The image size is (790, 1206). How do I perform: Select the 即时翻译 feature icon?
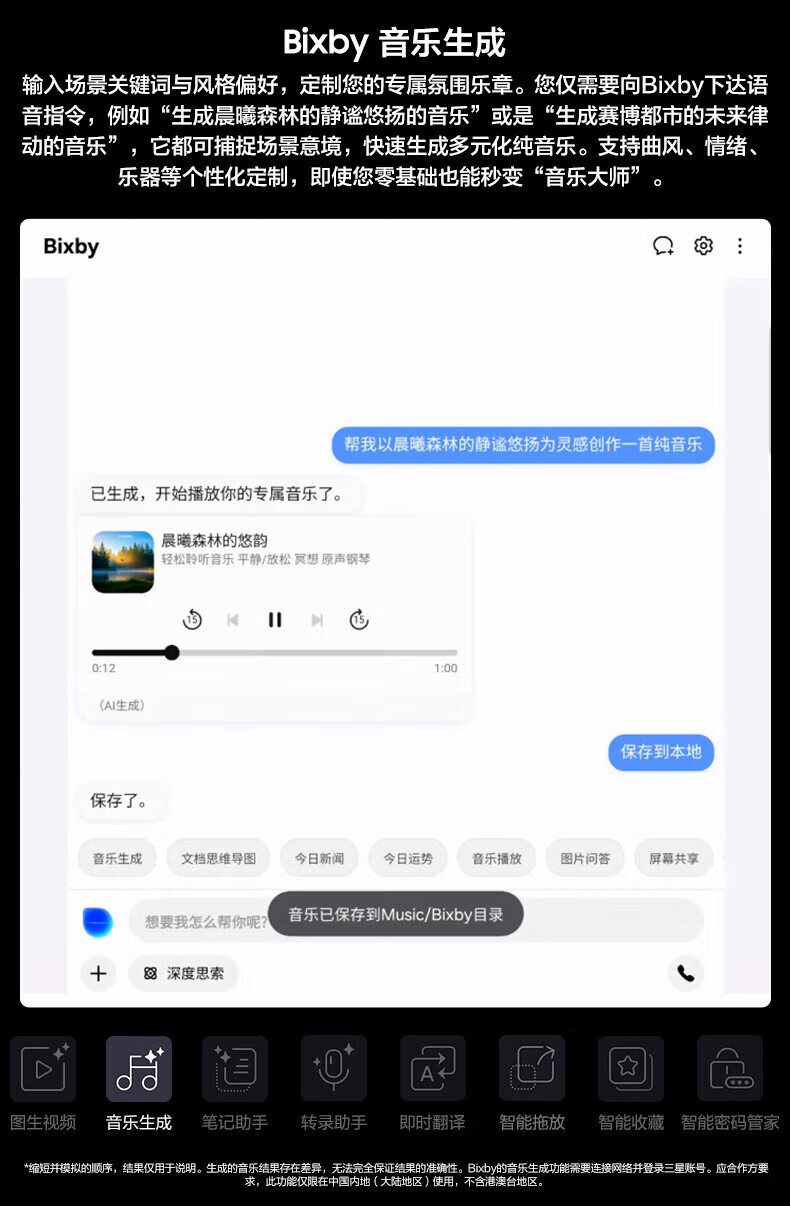tap(432, 1068)
